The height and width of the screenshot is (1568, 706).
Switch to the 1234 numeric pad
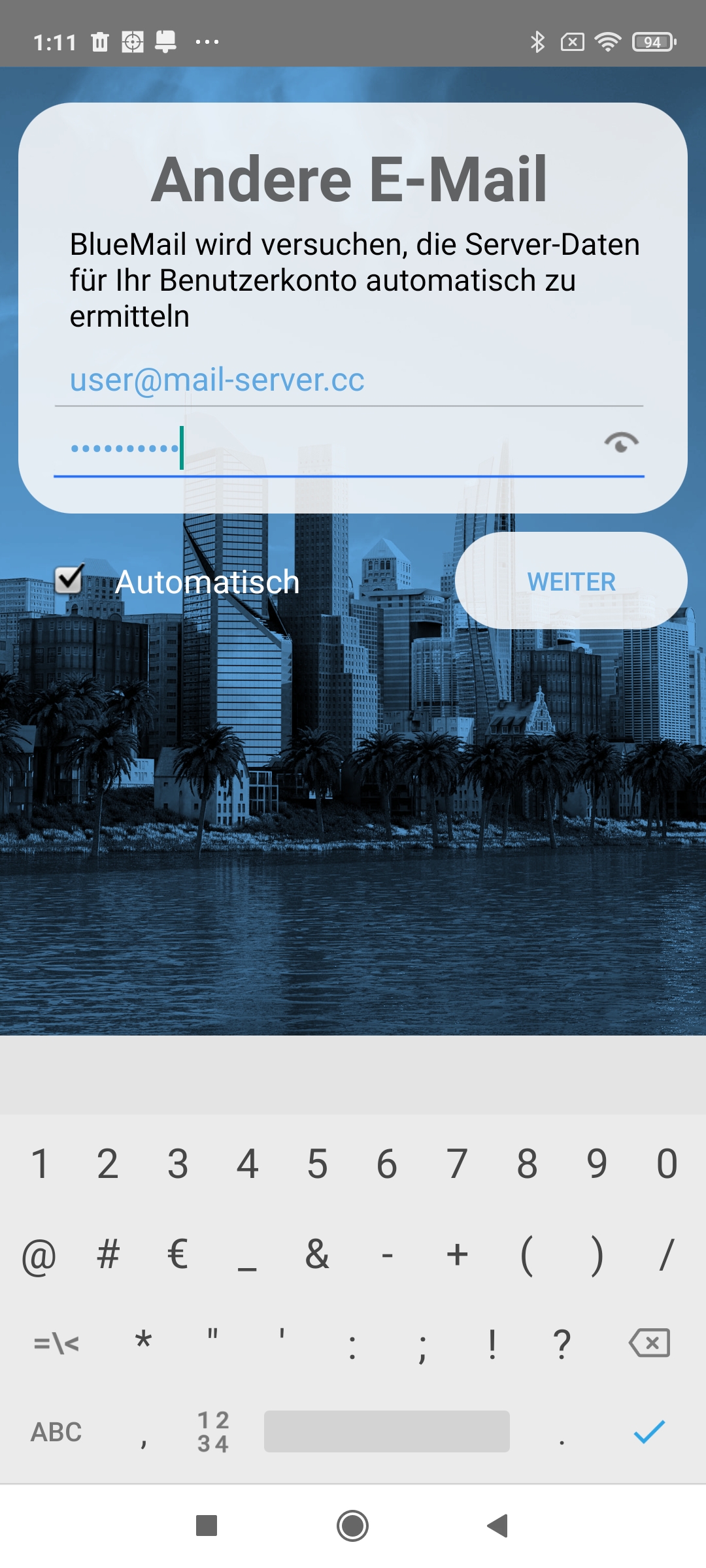(x=213, y=1432)
